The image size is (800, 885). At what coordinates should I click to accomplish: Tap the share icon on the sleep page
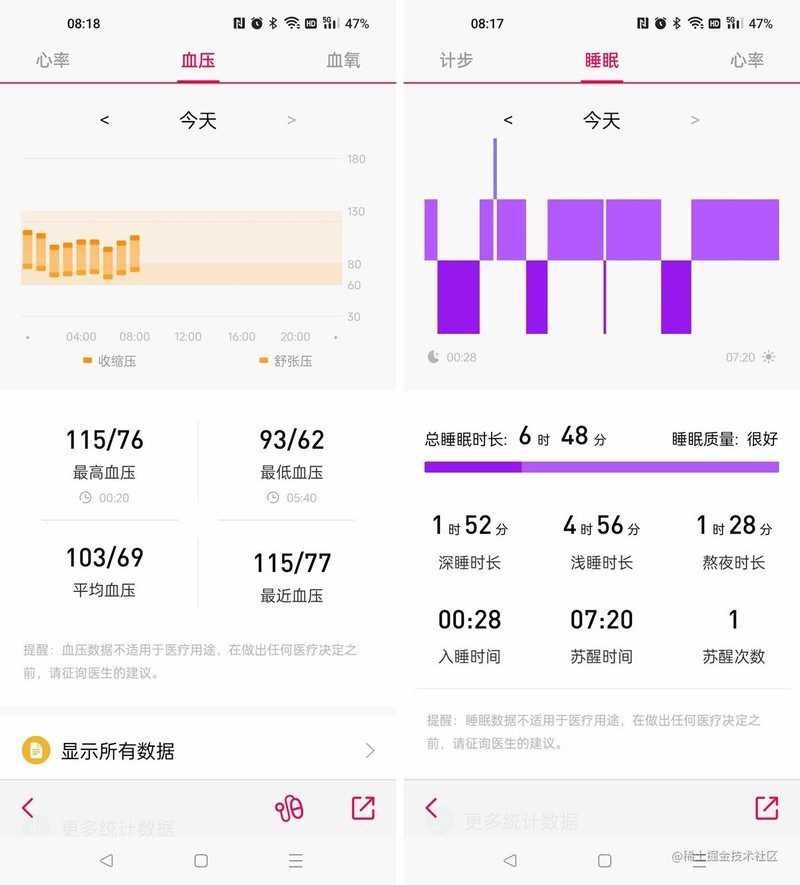coord(768,810)
